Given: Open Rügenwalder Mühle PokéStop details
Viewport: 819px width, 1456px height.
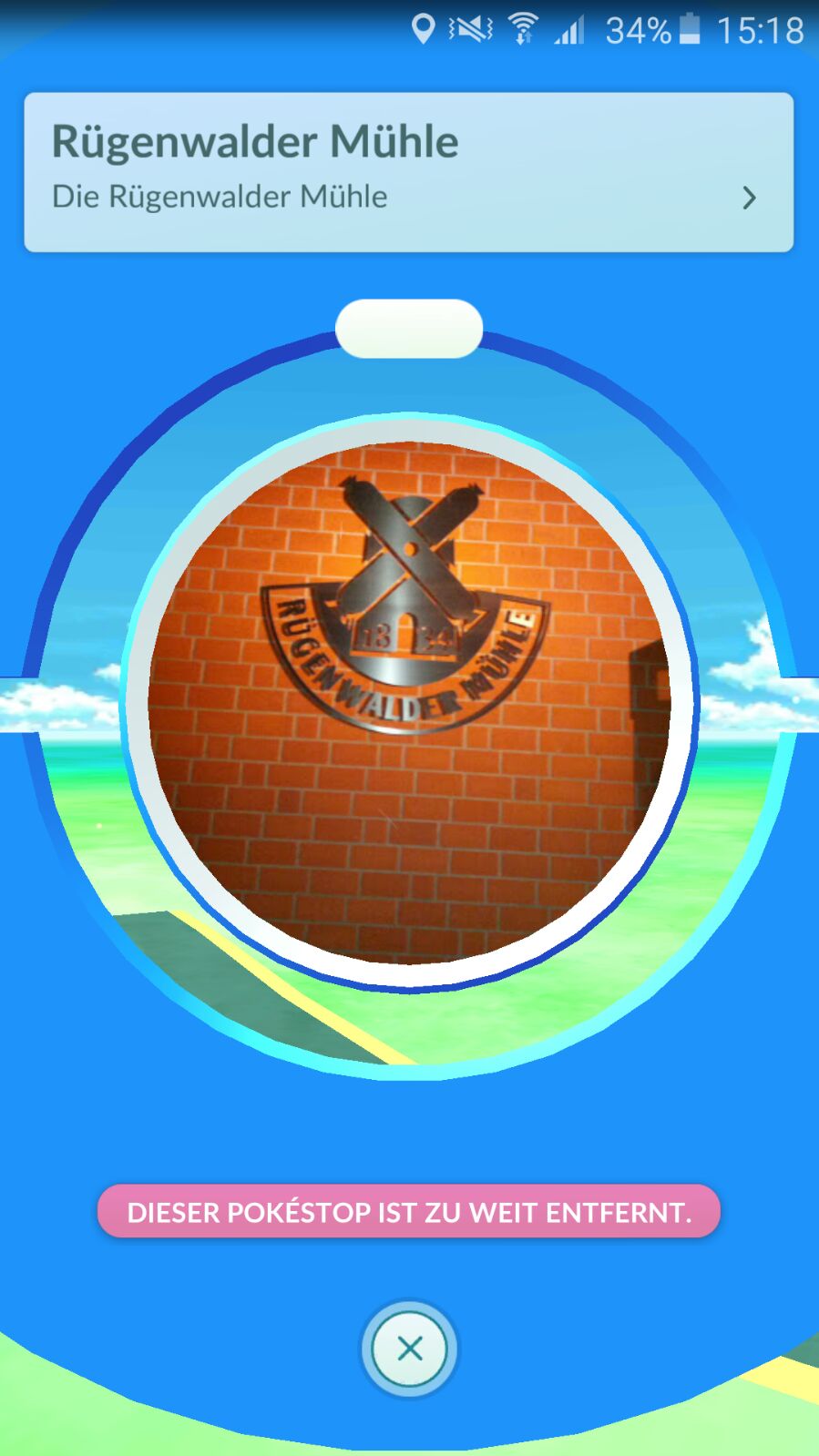Looking at the screenshot, I should point(408,172).
